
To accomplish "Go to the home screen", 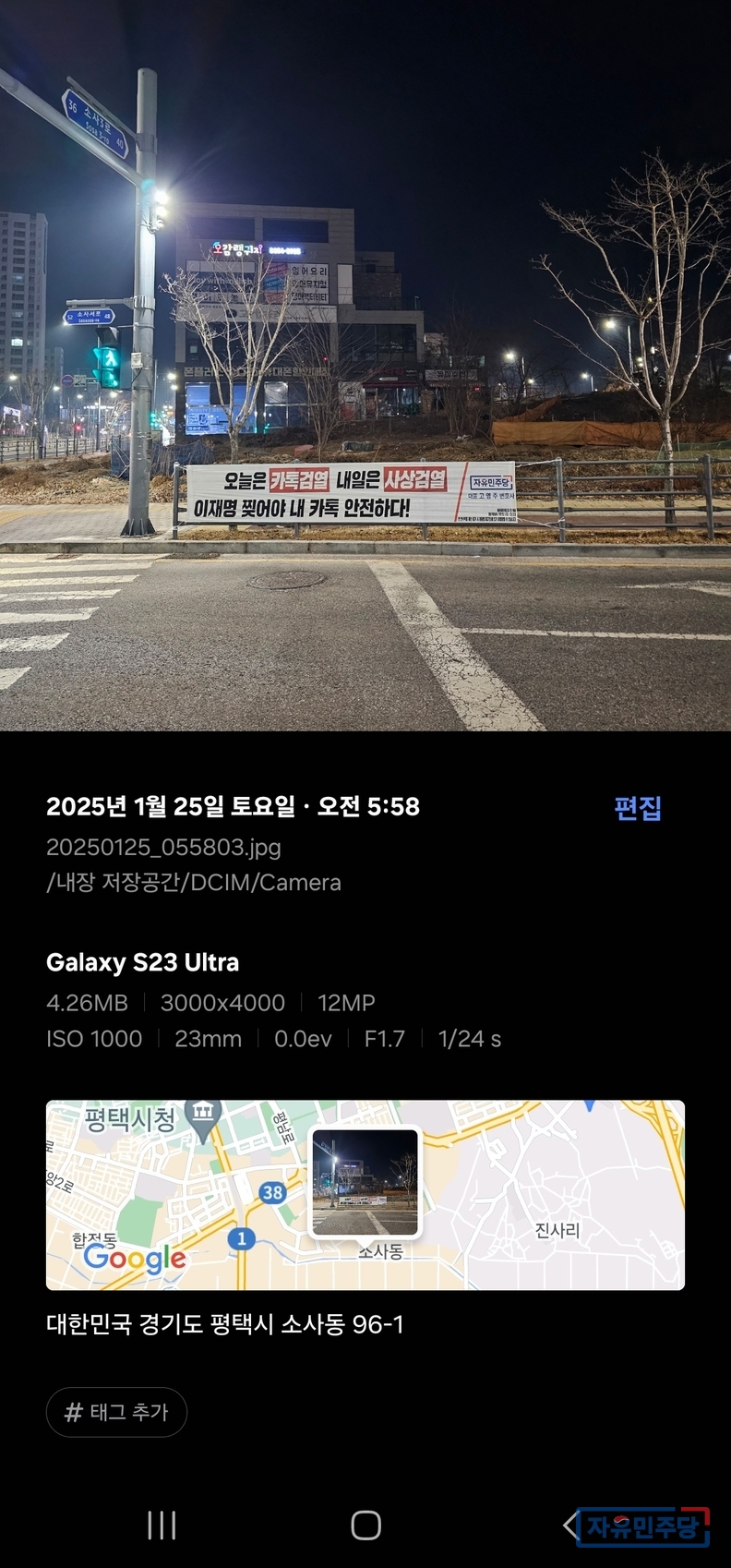I will pyautogui.click(x=365, y=1526).
